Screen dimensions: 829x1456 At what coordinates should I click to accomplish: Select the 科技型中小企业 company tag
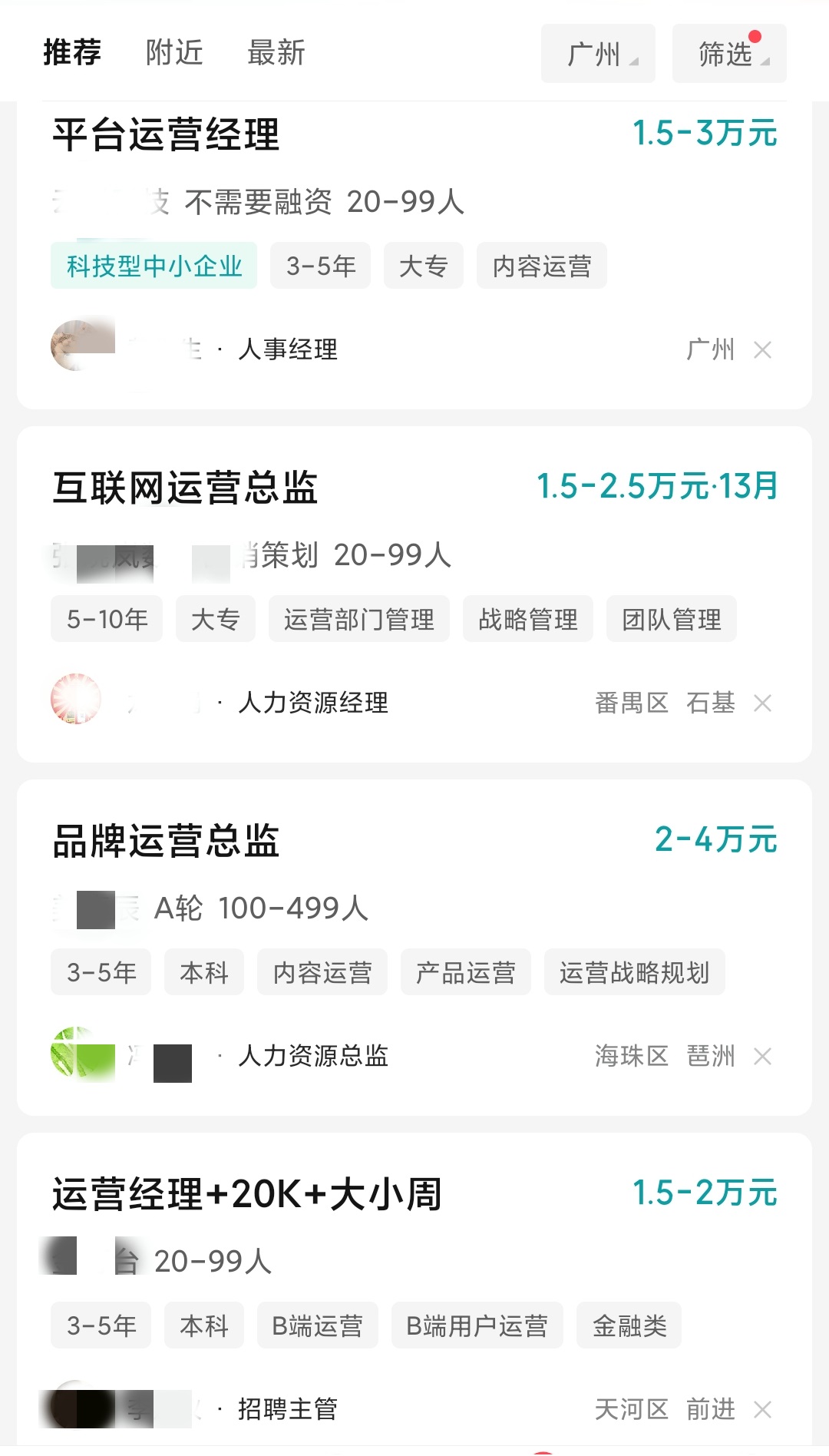(154, 265)
